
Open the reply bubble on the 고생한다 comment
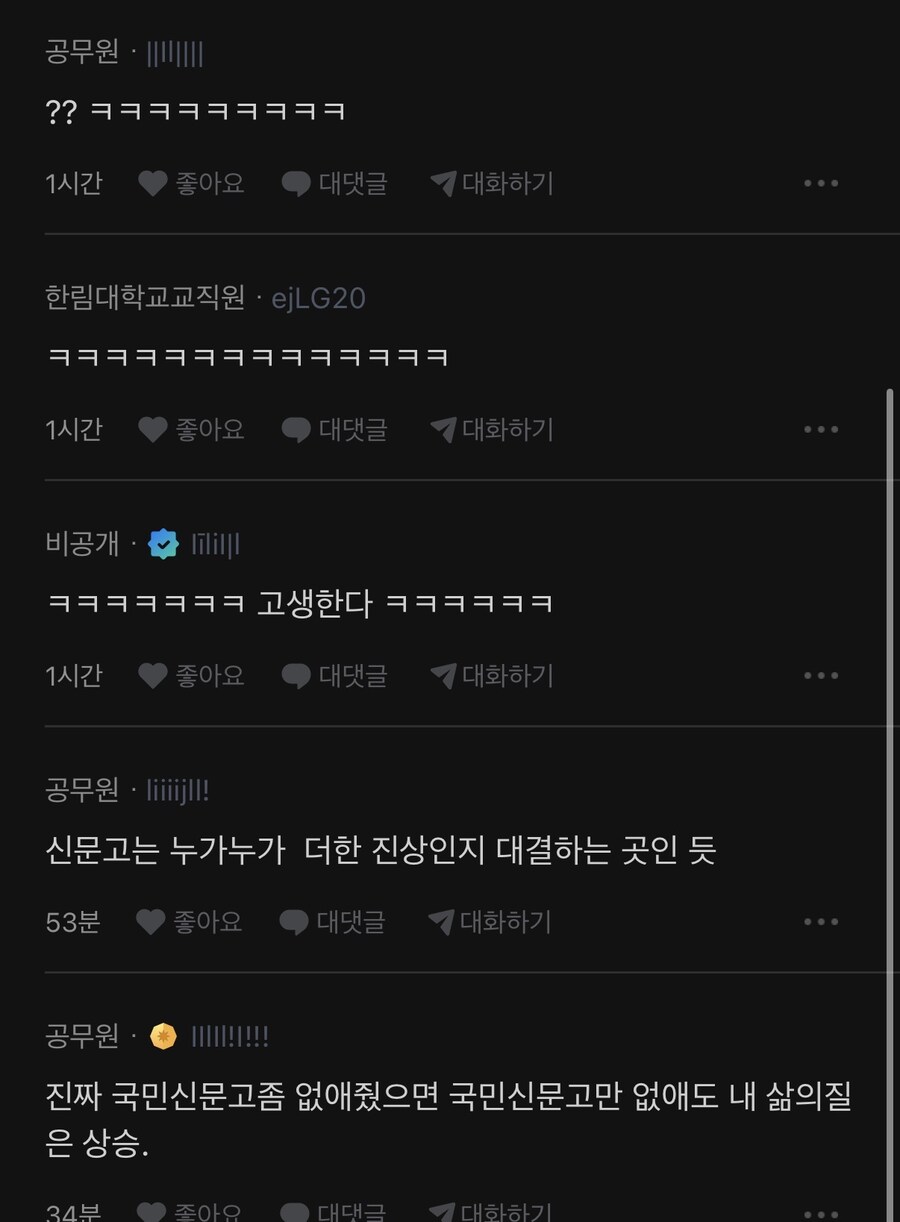296,675
